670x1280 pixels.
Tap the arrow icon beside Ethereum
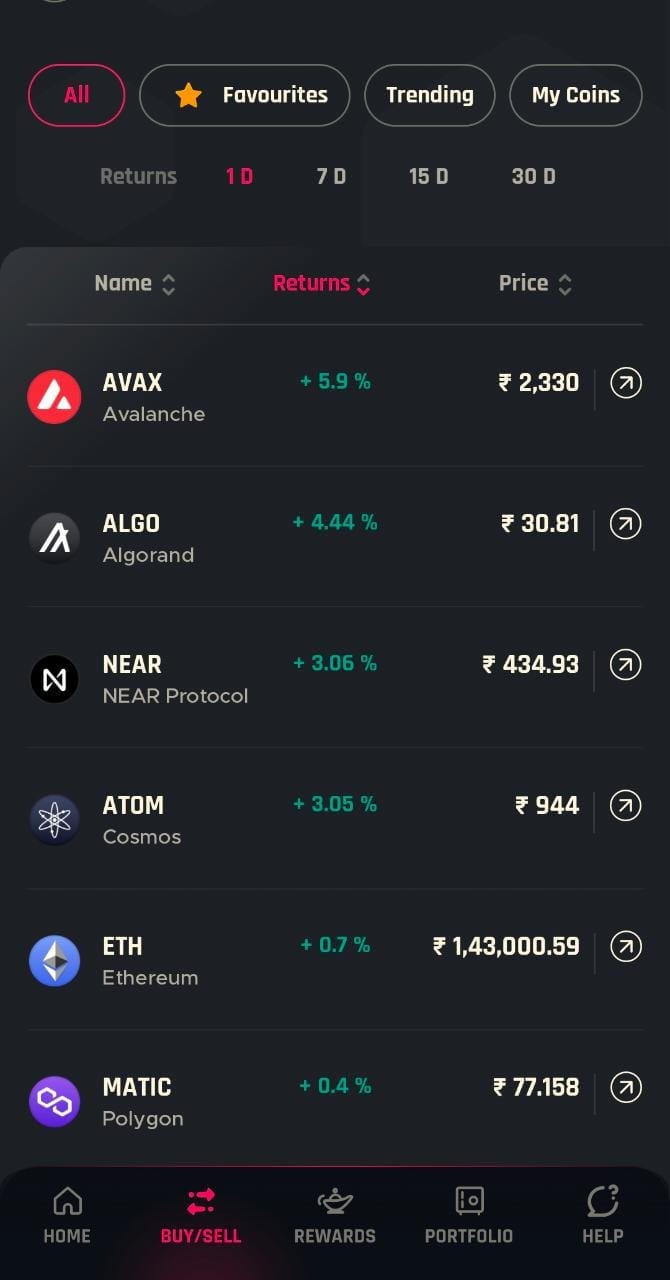click(626, 946)
